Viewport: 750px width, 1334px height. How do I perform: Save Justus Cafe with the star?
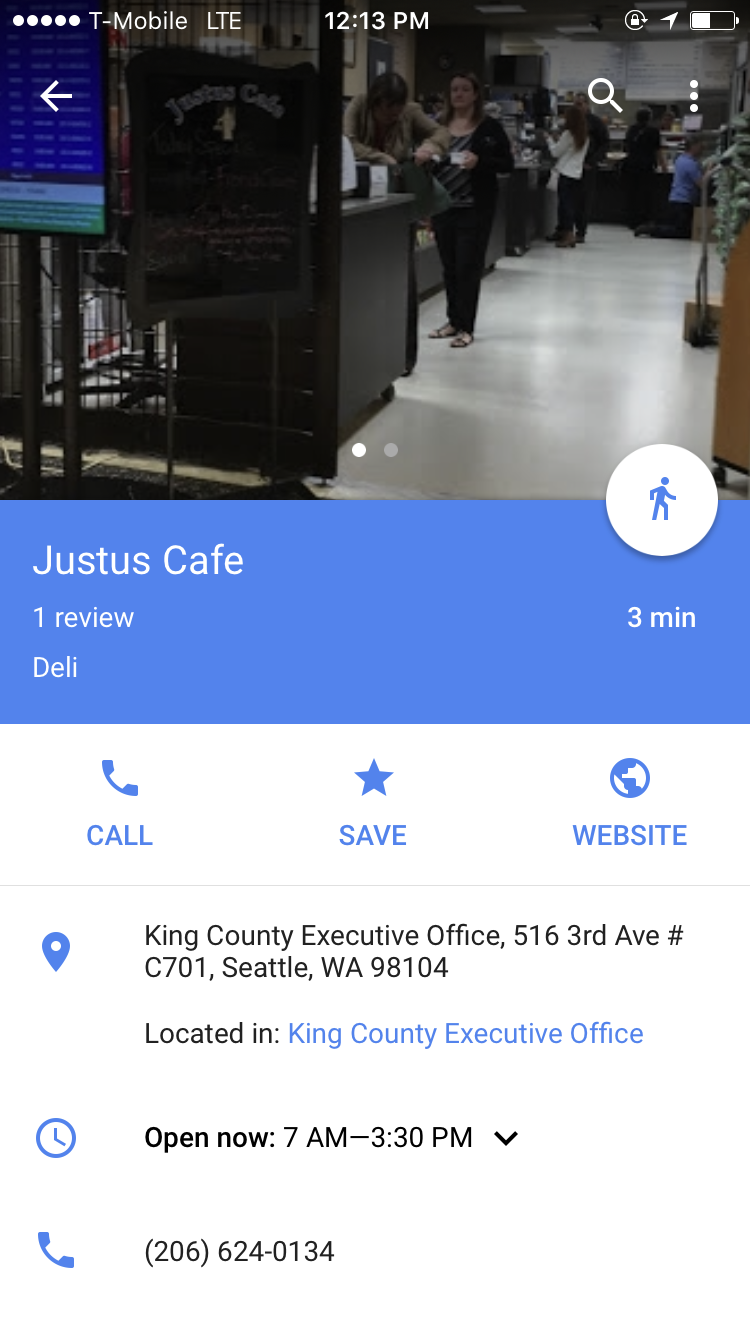click(x=373, y=804)
